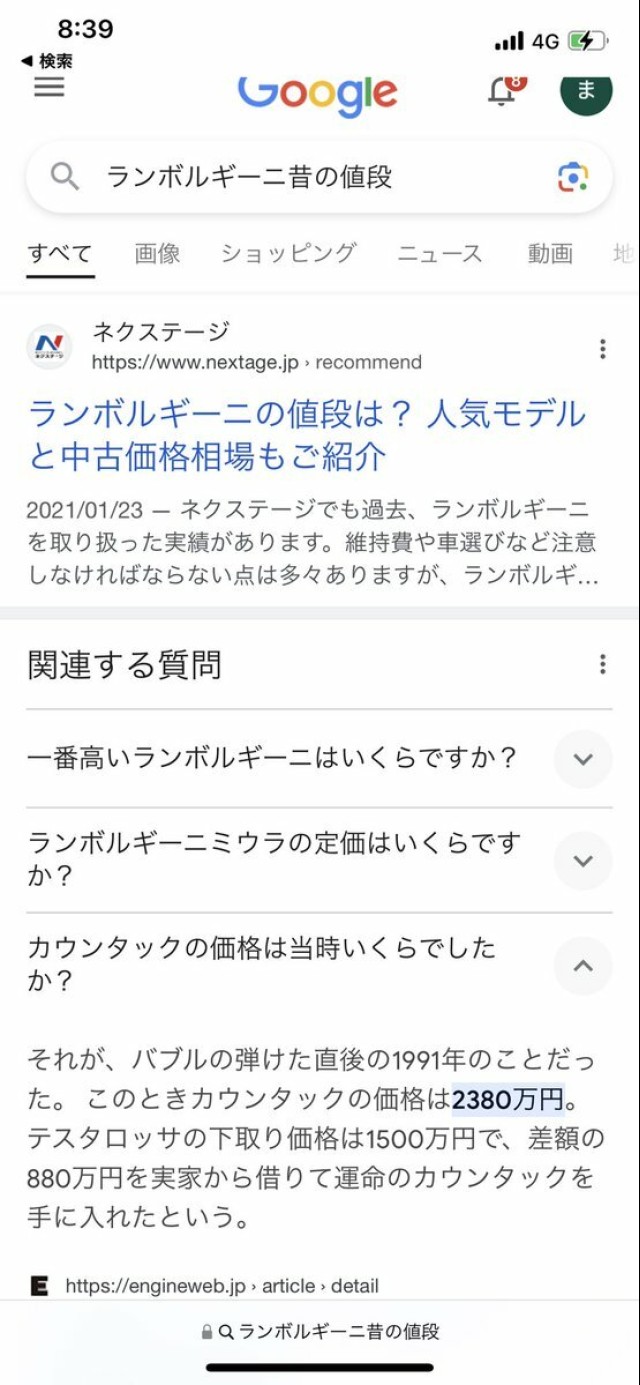This screenshot has width=640, height=1385.
Task: Open the ネクステージ result ランボルギーニの値段は？
Action: [x=306, y=435]
